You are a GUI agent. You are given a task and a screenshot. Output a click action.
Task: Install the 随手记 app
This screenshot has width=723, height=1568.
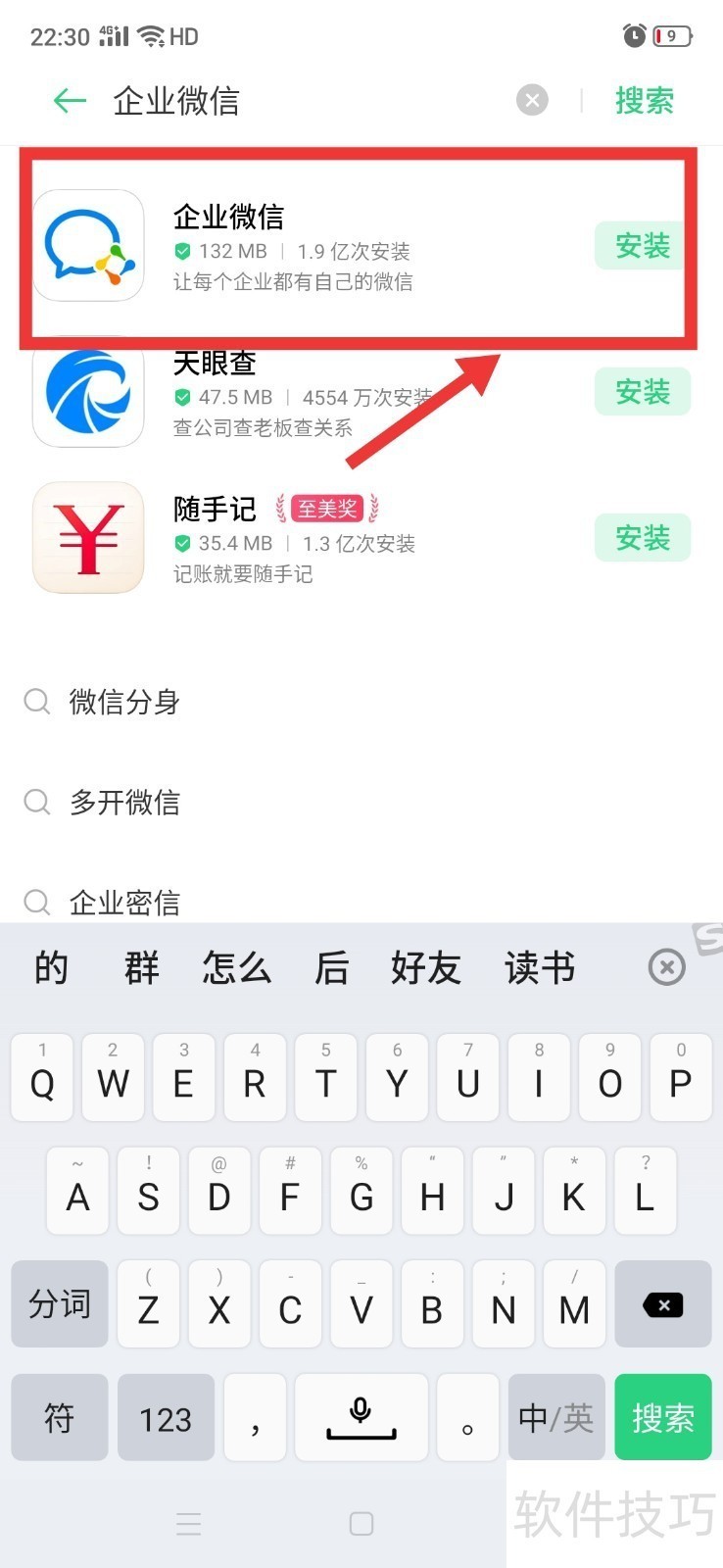(642, 538)
